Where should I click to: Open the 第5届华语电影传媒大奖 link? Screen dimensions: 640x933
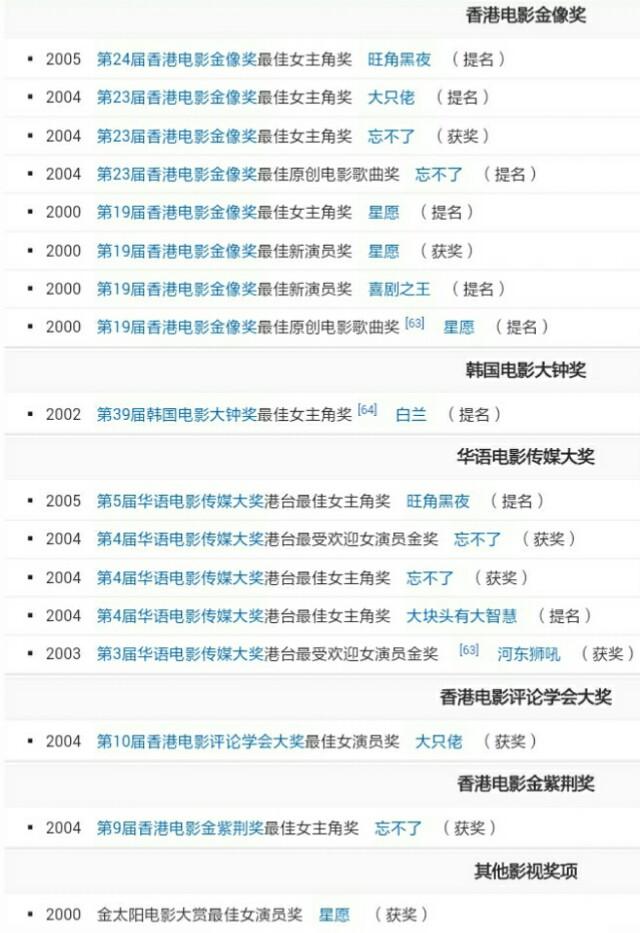click(180, 501)
